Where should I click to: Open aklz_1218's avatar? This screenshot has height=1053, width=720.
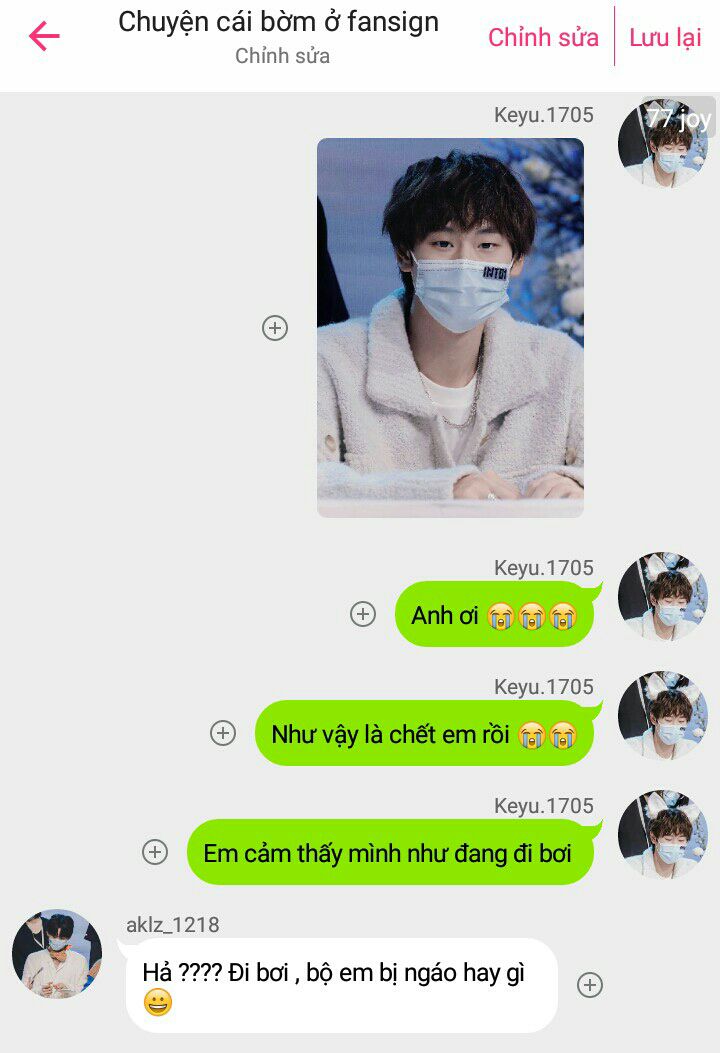coord(57,954)
